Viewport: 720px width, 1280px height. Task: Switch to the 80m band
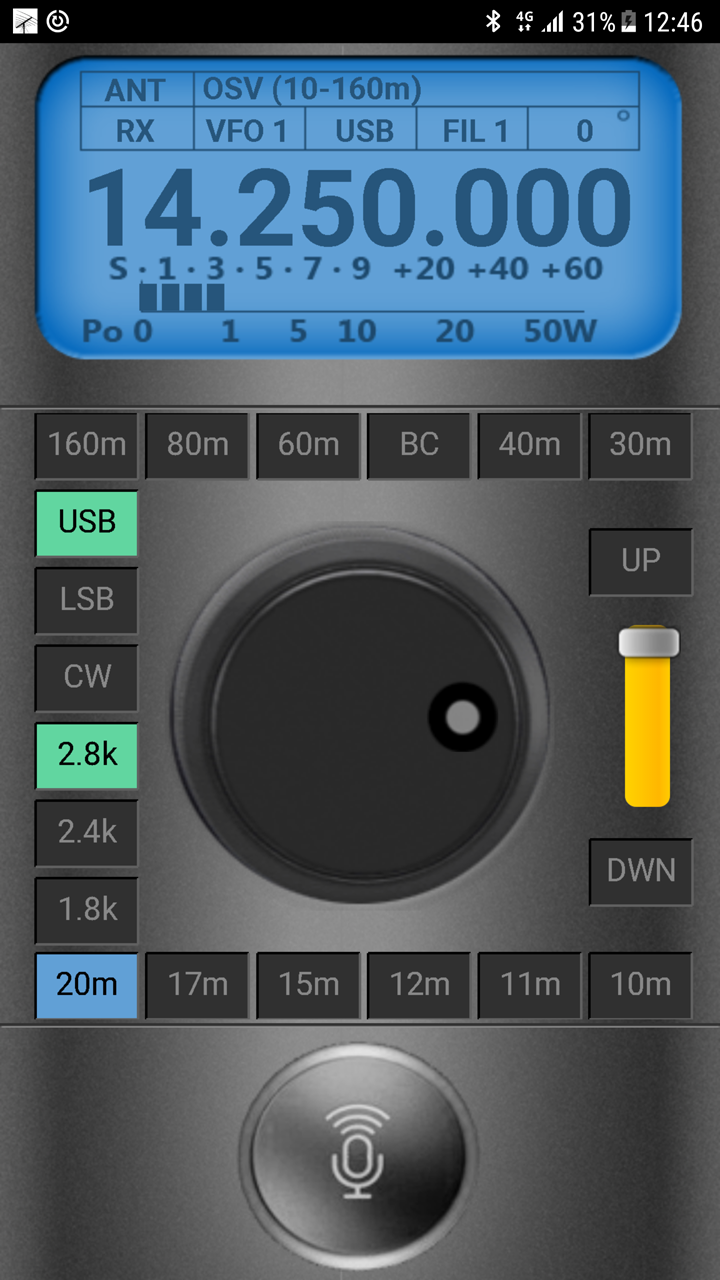(x=198, y=444)
